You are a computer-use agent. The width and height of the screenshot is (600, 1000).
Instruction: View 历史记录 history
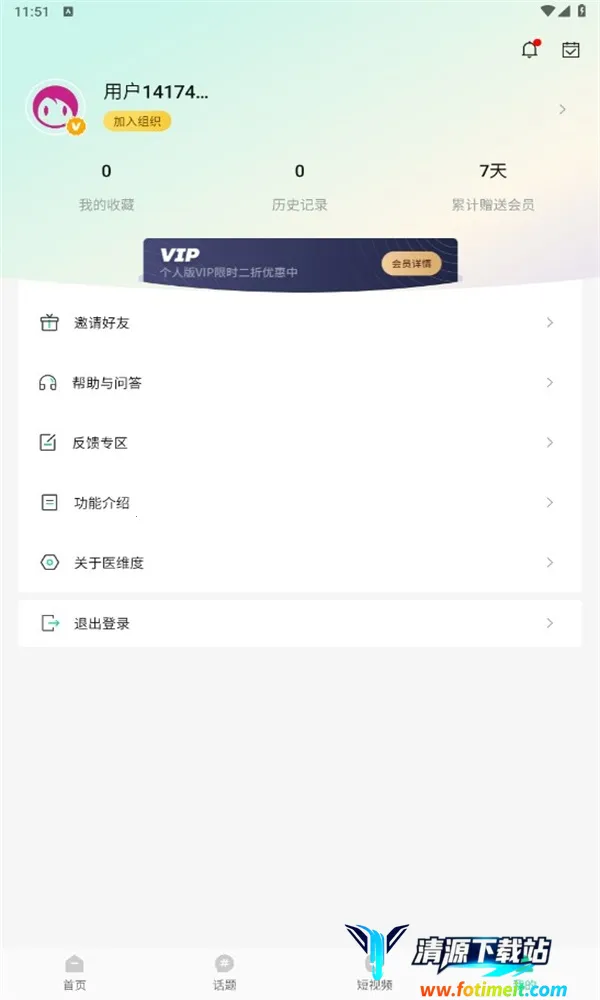[x=300, y=187]
